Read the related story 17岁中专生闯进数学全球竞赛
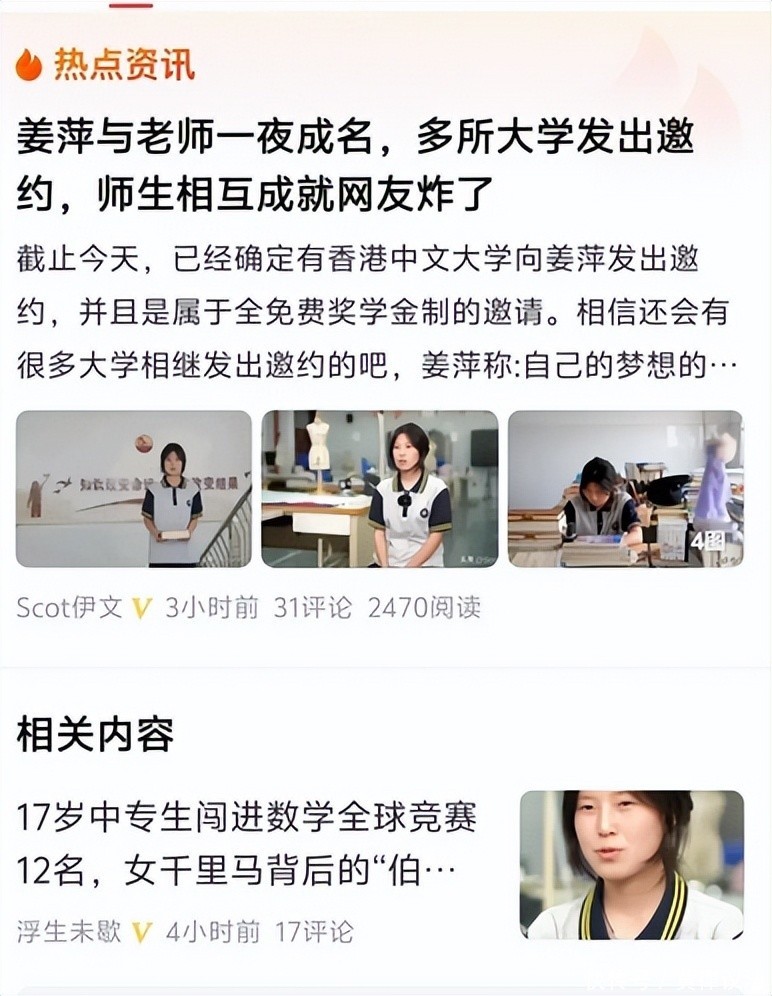This screenshot has width=772, height=996. (247, 846)
